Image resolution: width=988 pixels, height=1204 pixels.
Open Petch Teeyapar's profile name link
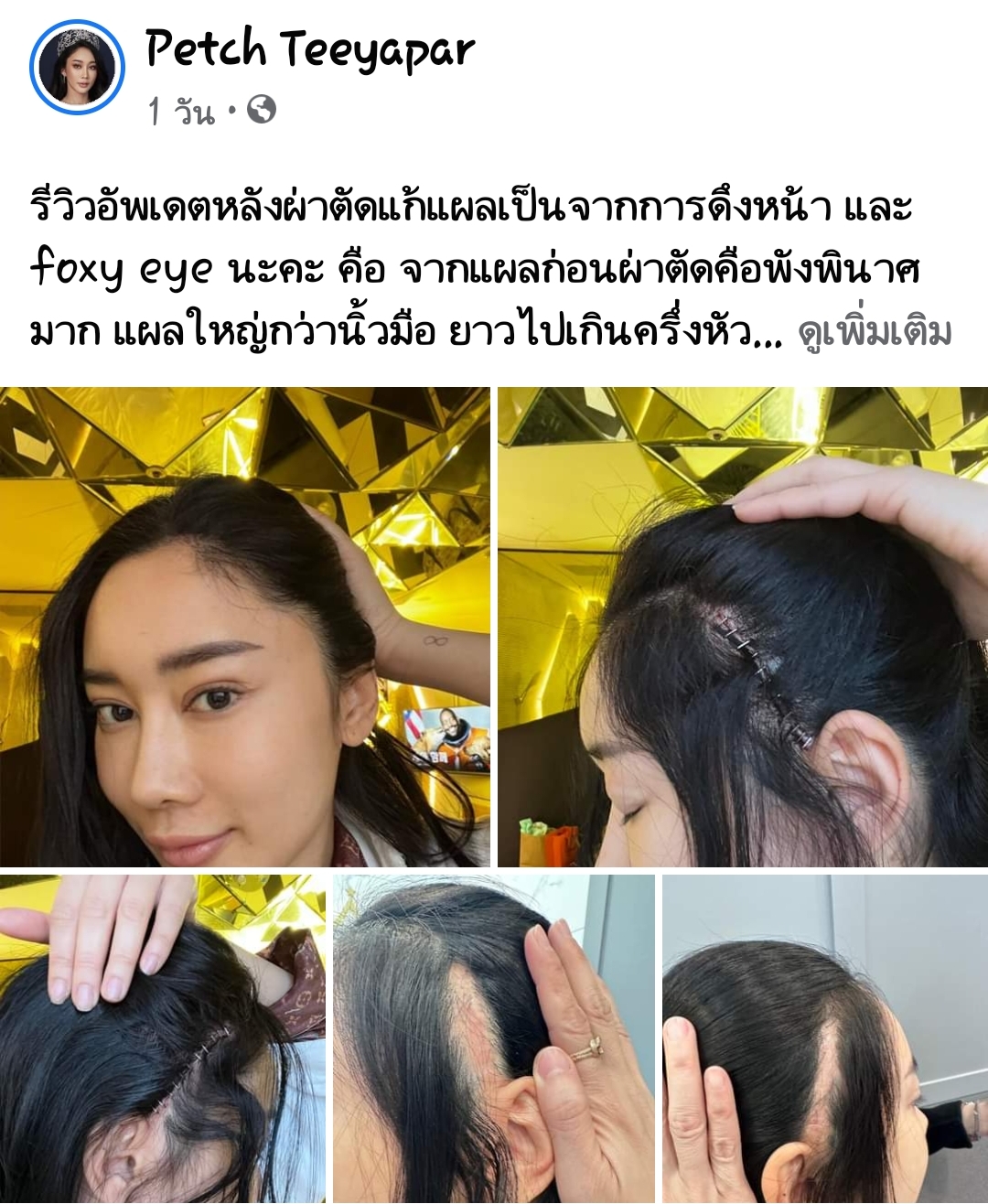pyautogui.click(x=309, y=48)
